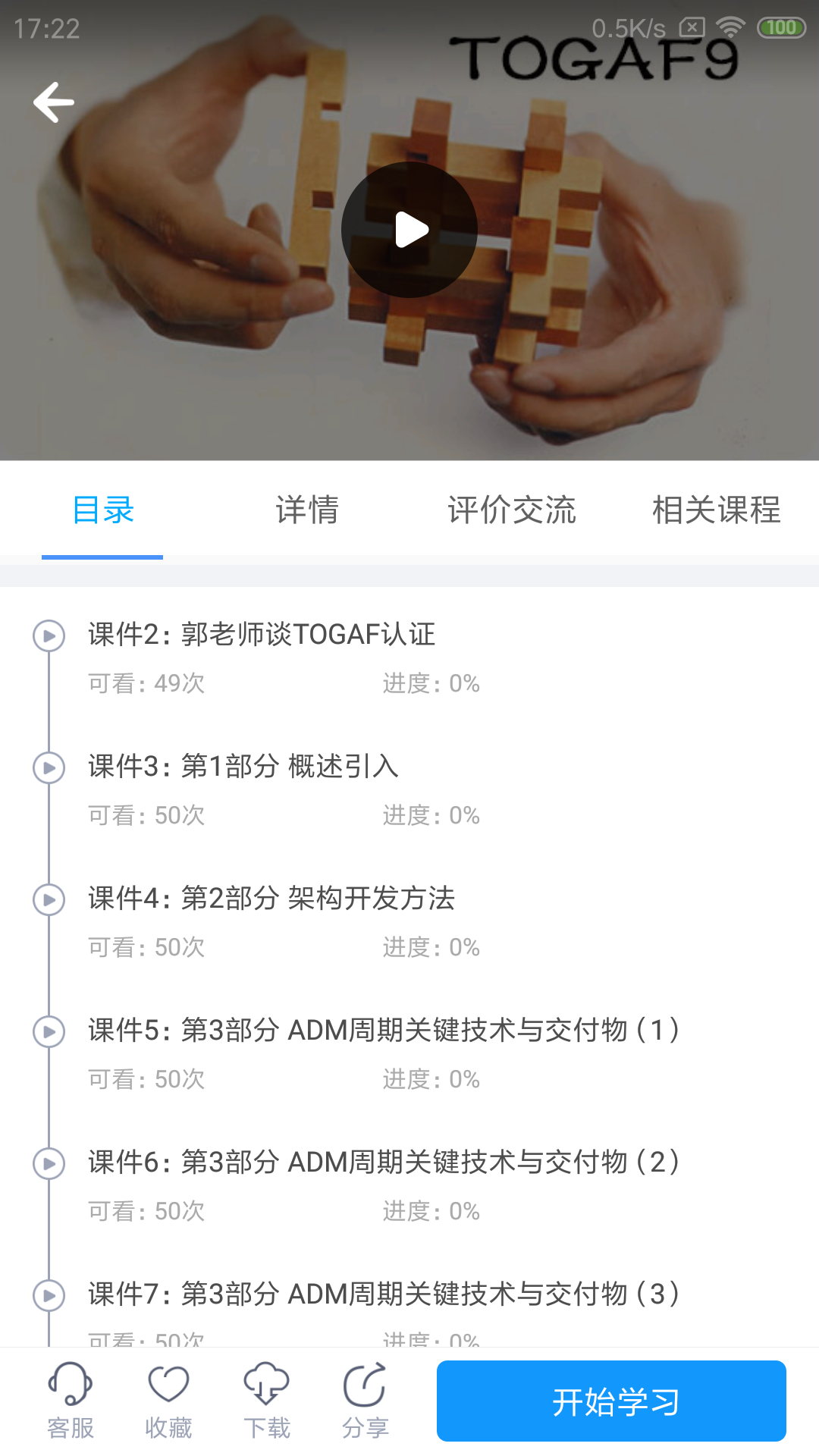Expand lesson 课件5 ADM周期关键技术与交付物（1）
The image size is (819, 1456).
tap(49, 1030)
